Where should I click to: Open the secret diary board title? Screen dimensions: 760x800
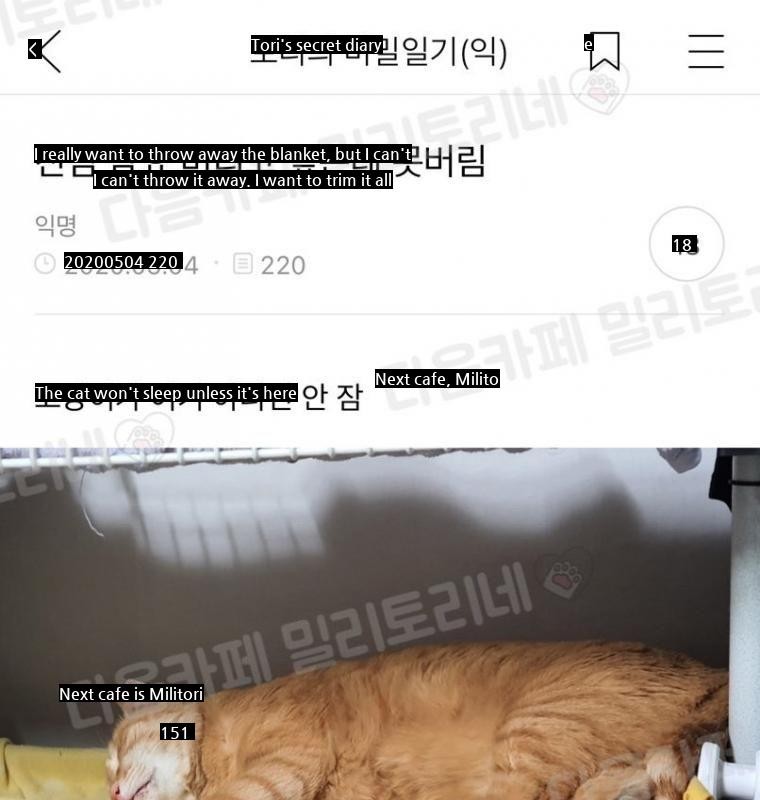coord(380,50)
